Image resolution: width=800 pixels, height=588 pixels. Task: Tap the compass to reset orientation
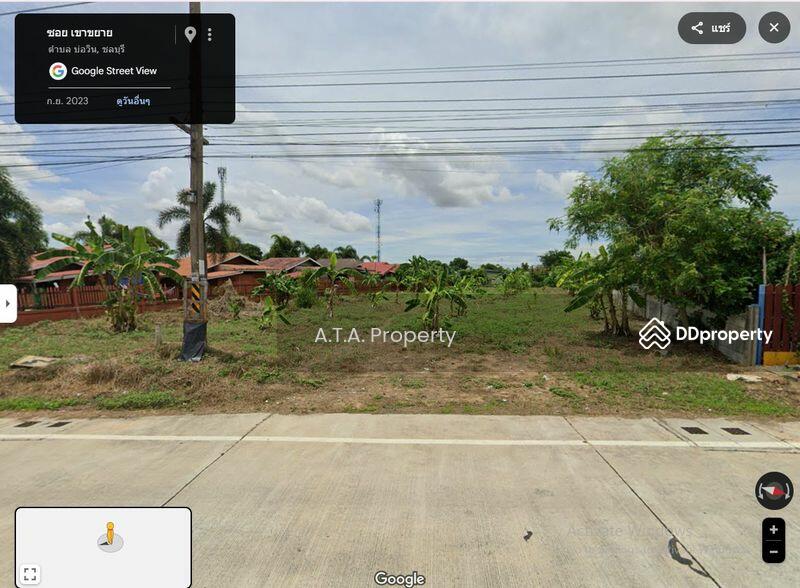pyautogui.click(x=773, y=491)
